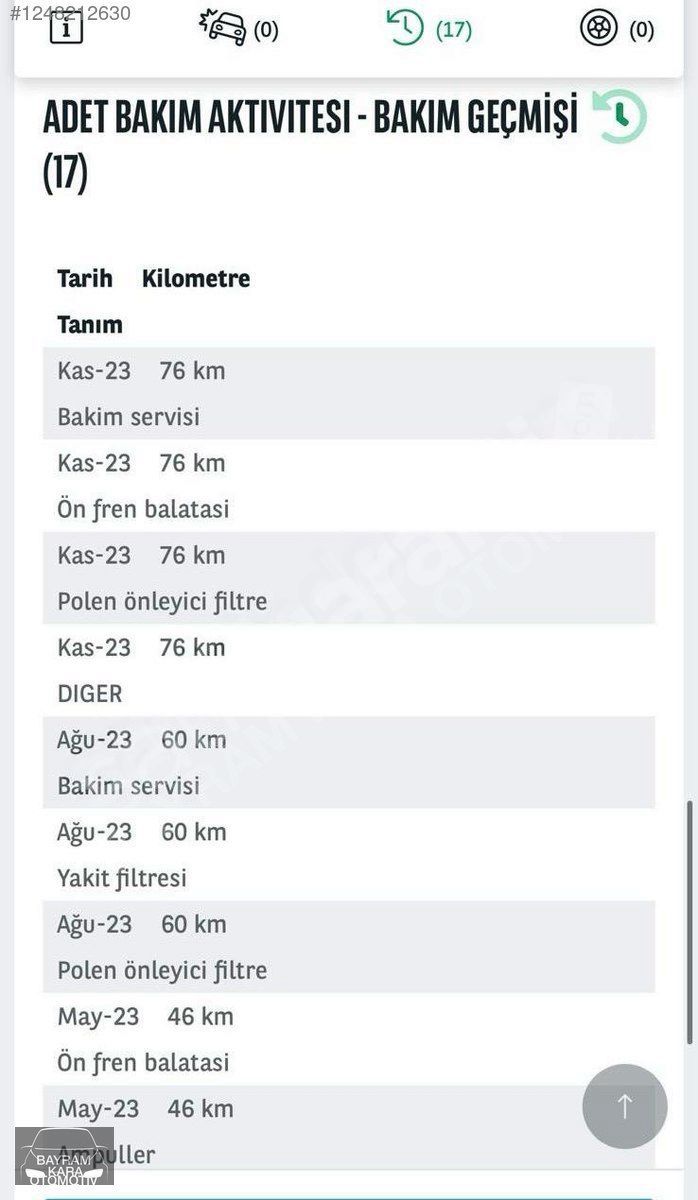
Task: Open the wheel/tire records (0) tab
Action: 617,28
